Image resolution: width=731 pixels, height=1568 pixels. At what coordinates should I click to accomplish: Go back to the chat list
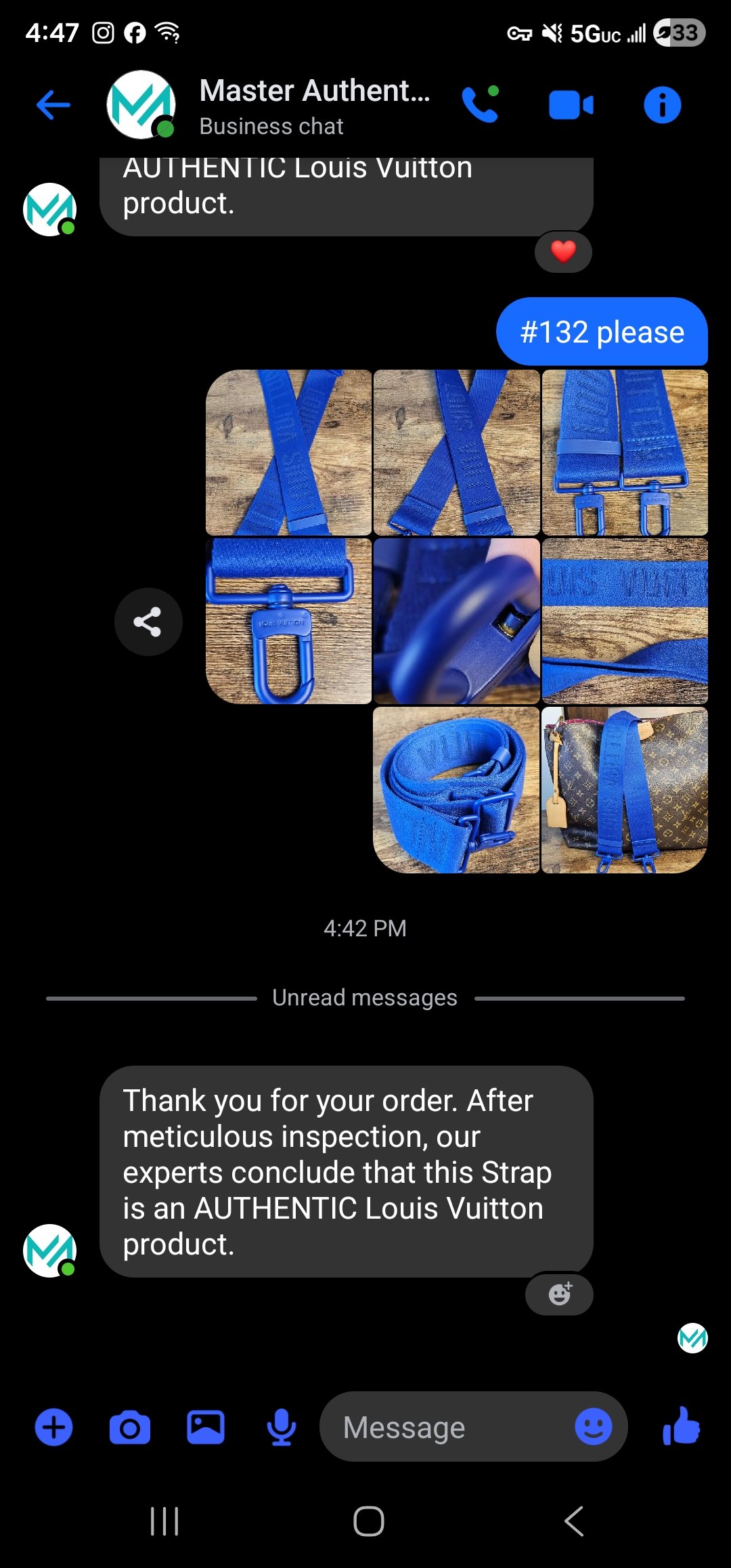click(x=53, y=105)
